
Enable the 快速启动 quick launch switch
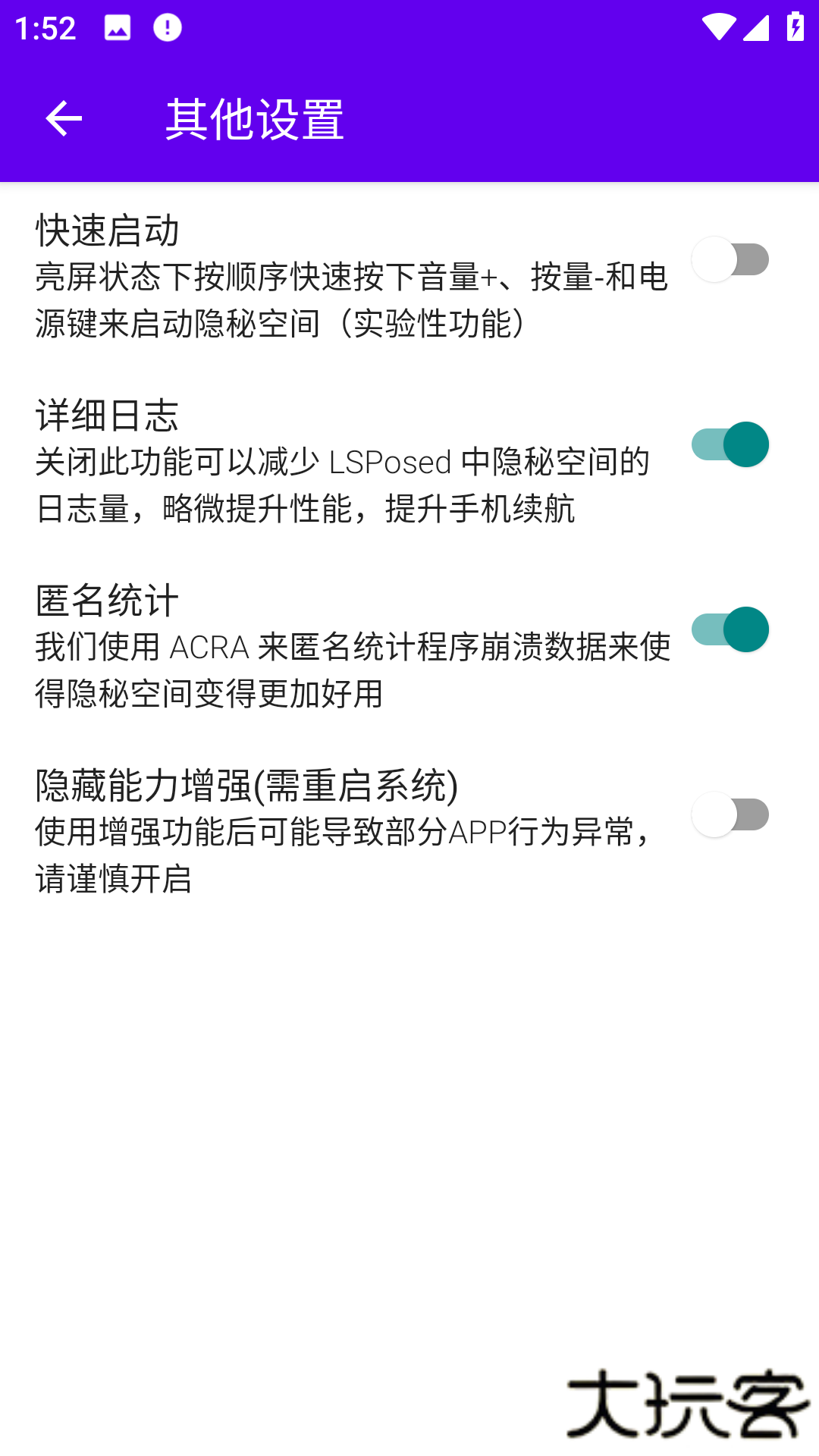(x=730, y=258)
